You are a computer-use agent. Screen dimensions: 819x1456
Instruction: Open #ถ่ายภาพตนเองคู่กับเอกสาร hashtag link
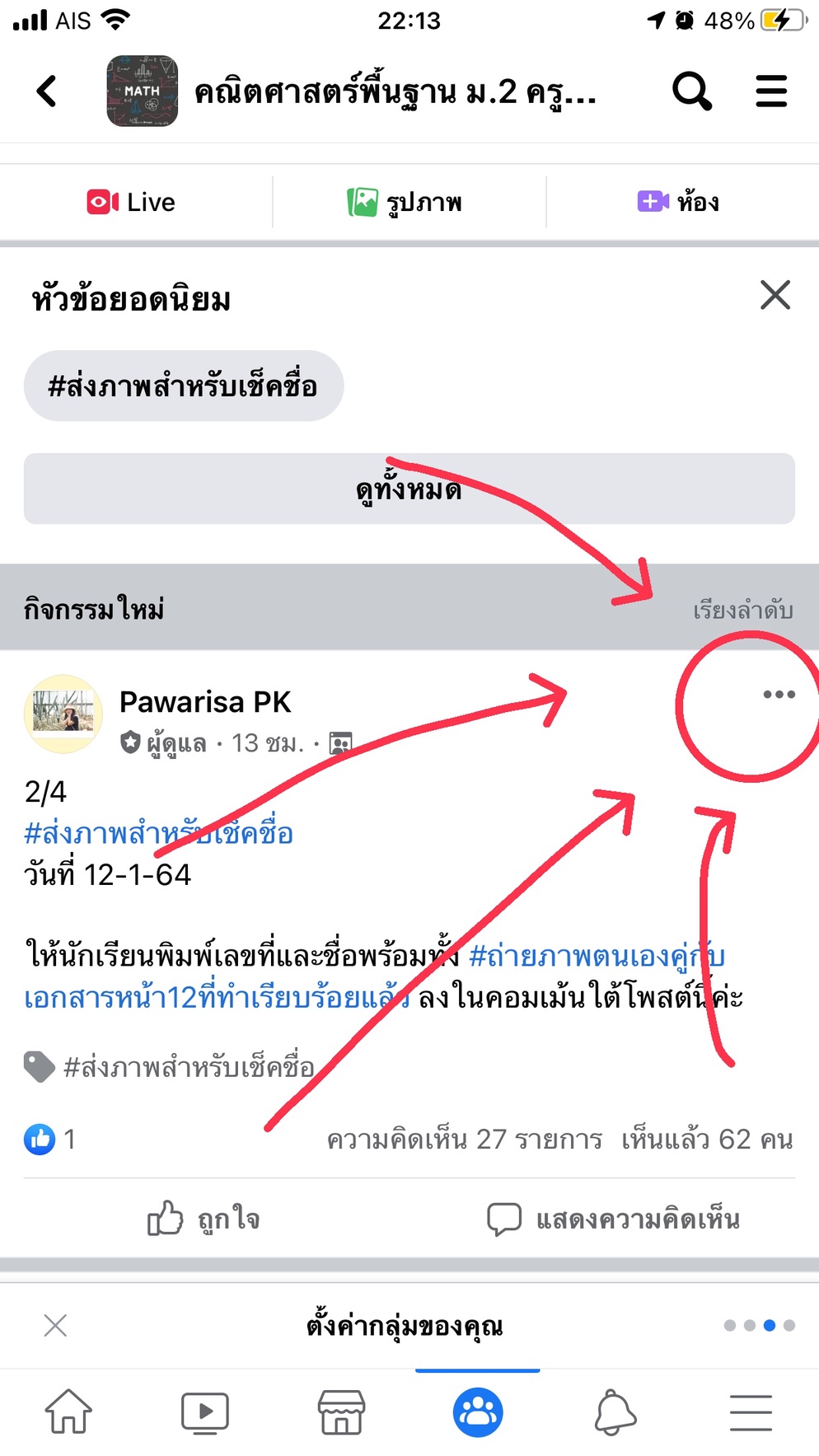pyautogui.click(x=595, y=957)
